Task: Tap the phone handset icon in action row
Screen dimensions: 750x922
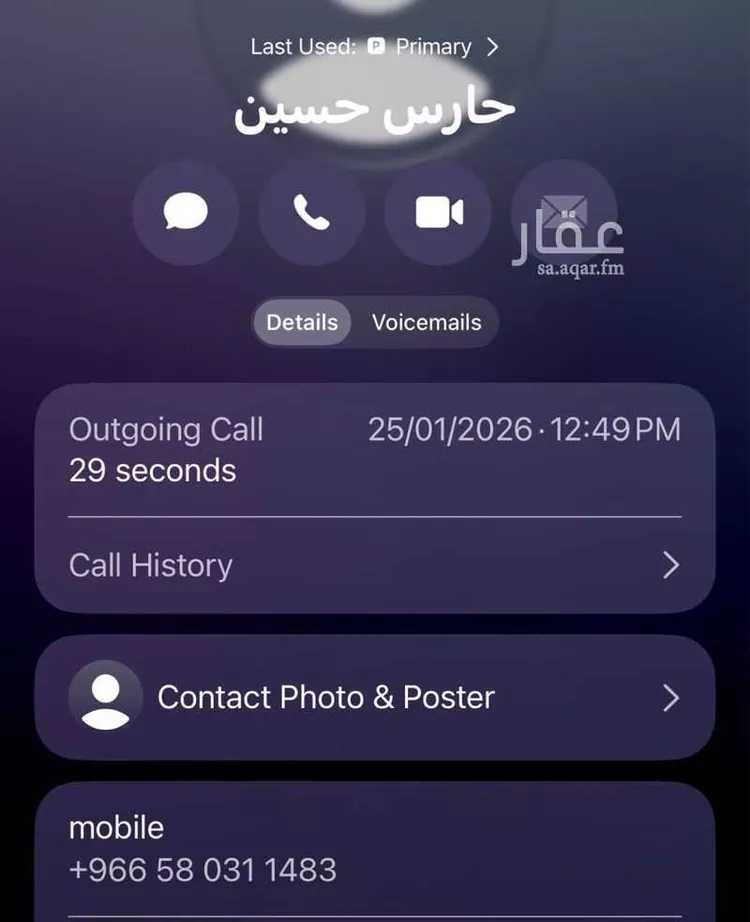Action: (x=312, y=212)
